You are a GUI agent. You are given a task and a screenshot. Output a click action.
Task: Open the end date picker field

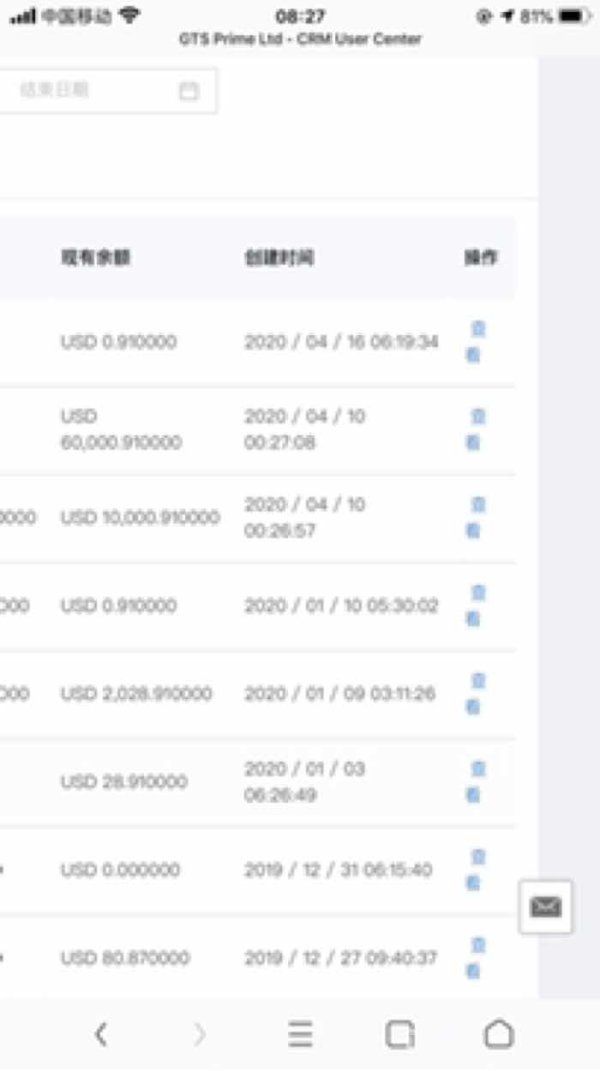108,90
